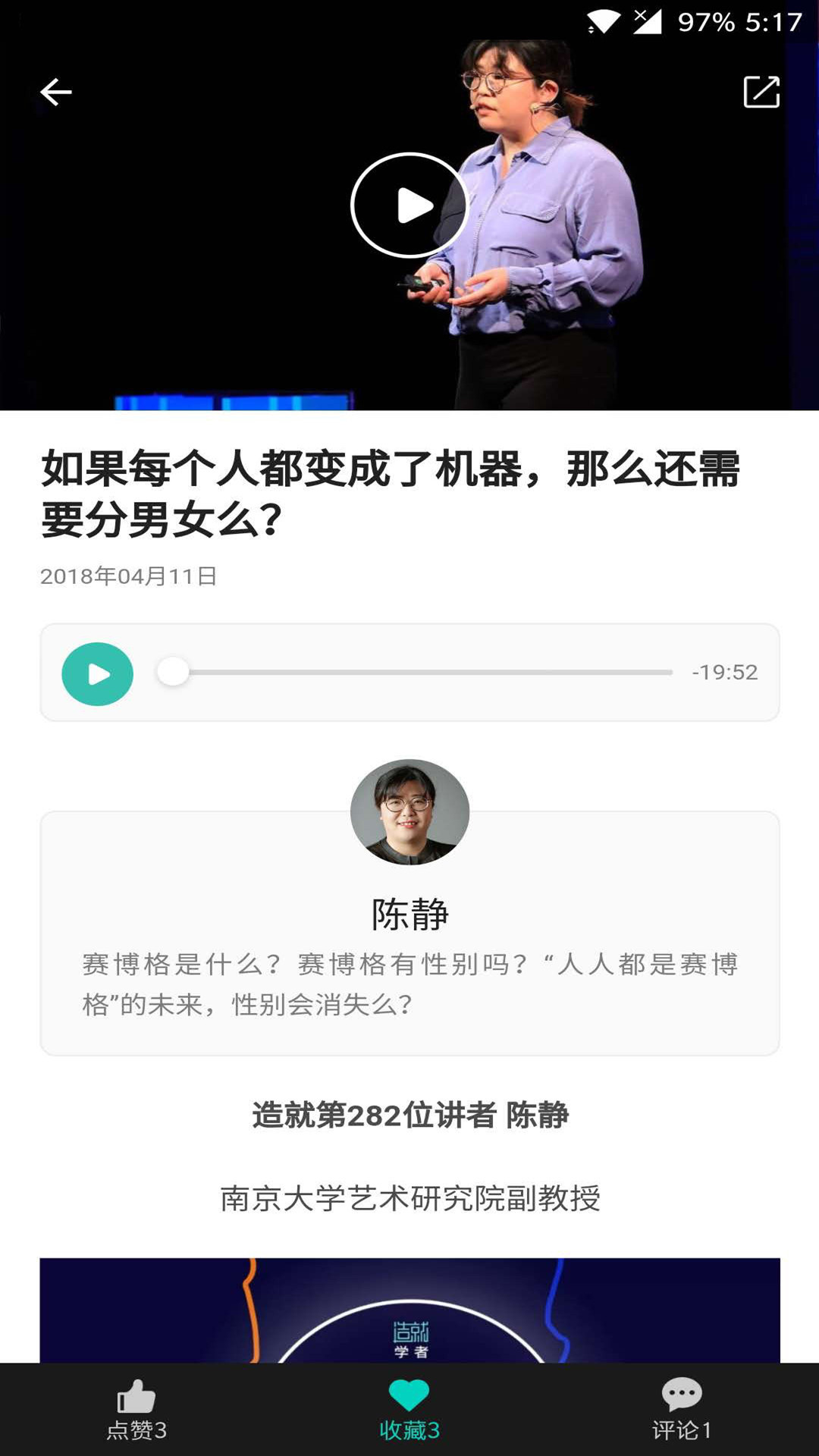Open the 评论 comments section

(x=682, y=1409)
